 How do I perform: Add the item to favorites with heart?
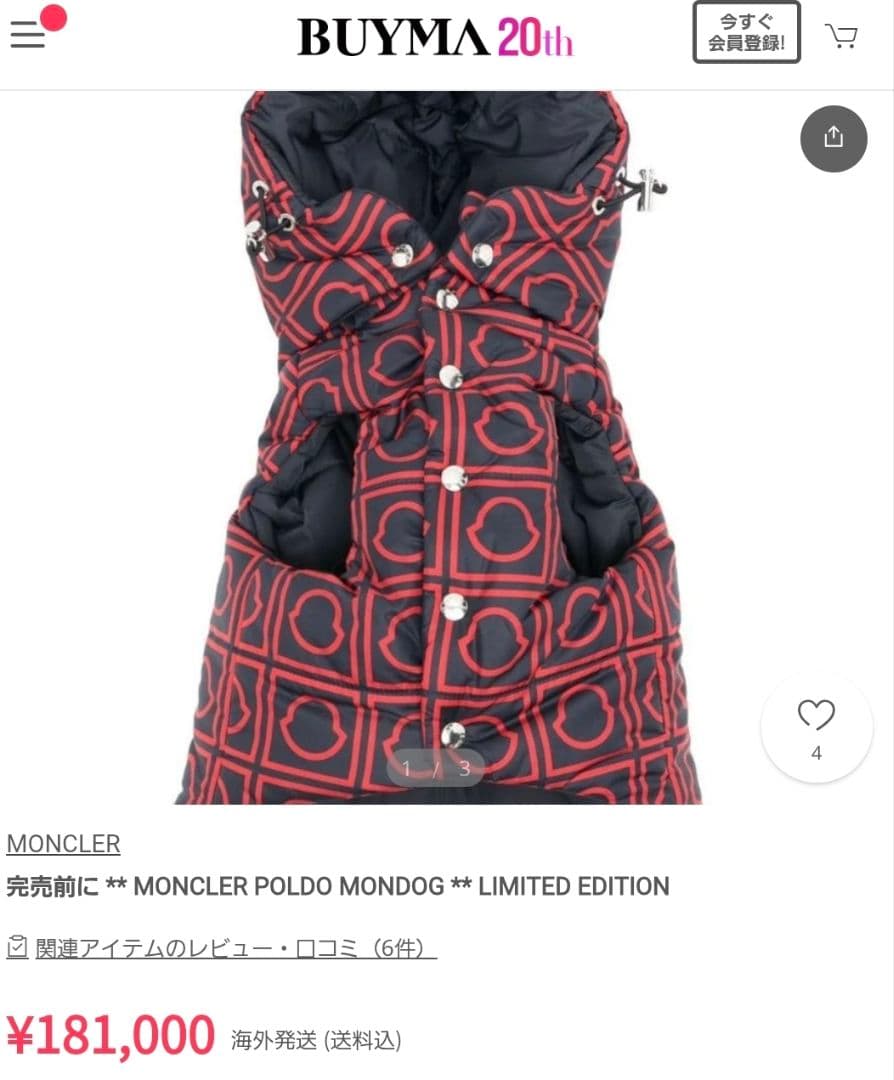[816, 728]
